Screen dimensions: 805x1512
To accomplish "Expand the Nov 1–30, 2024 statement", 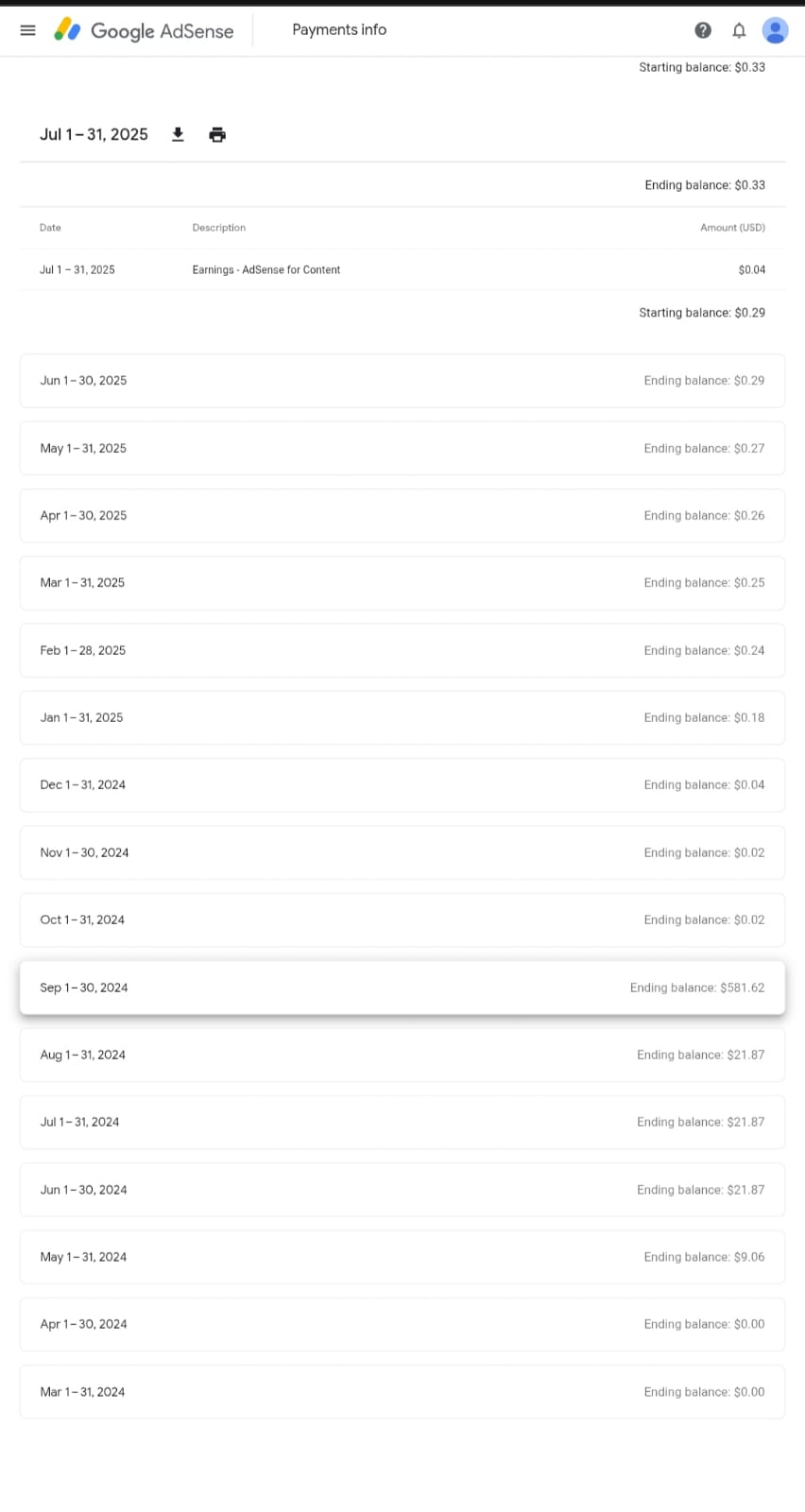I will [402, 852].
